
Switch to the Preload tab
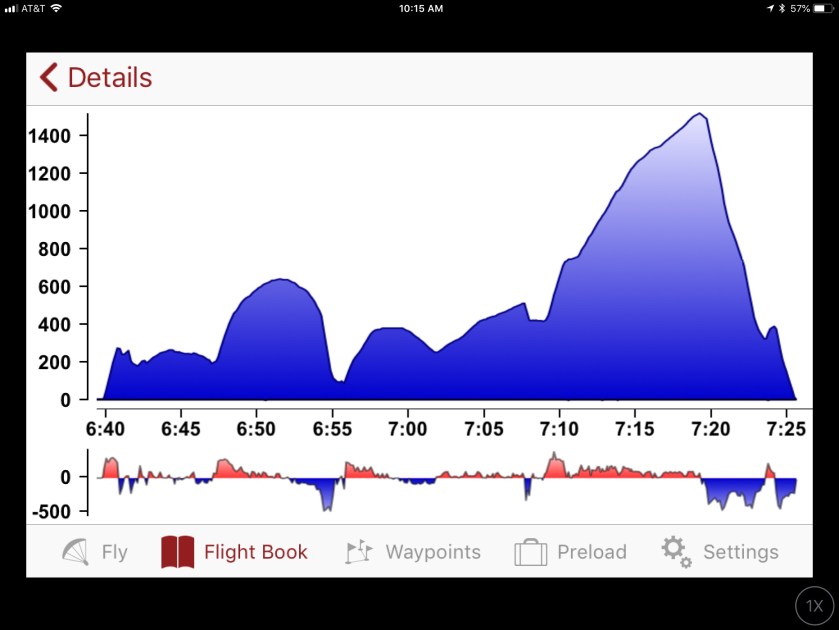(x=570, y=551)
